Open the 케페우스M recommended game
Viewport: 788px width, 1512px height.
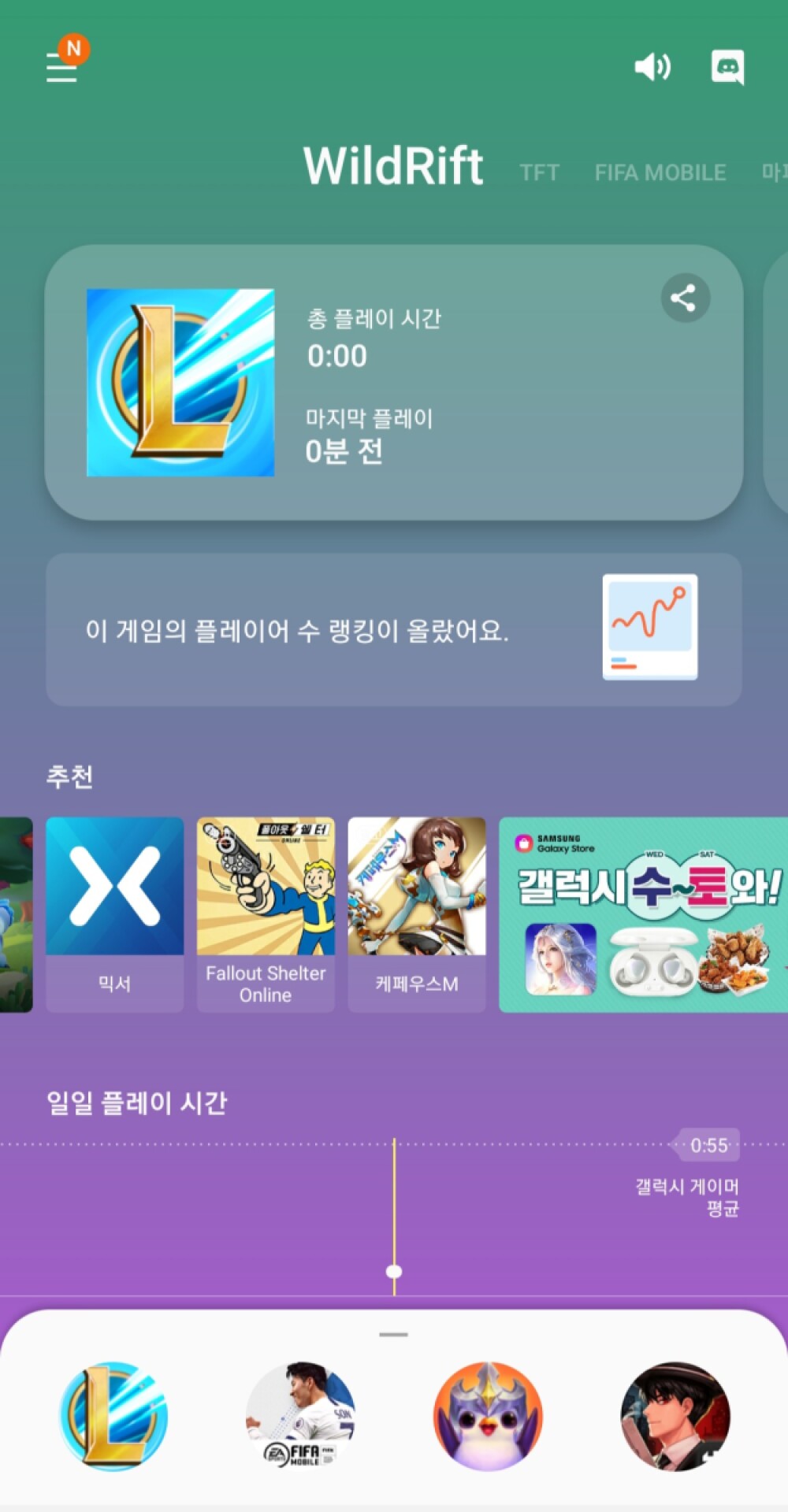416,913
